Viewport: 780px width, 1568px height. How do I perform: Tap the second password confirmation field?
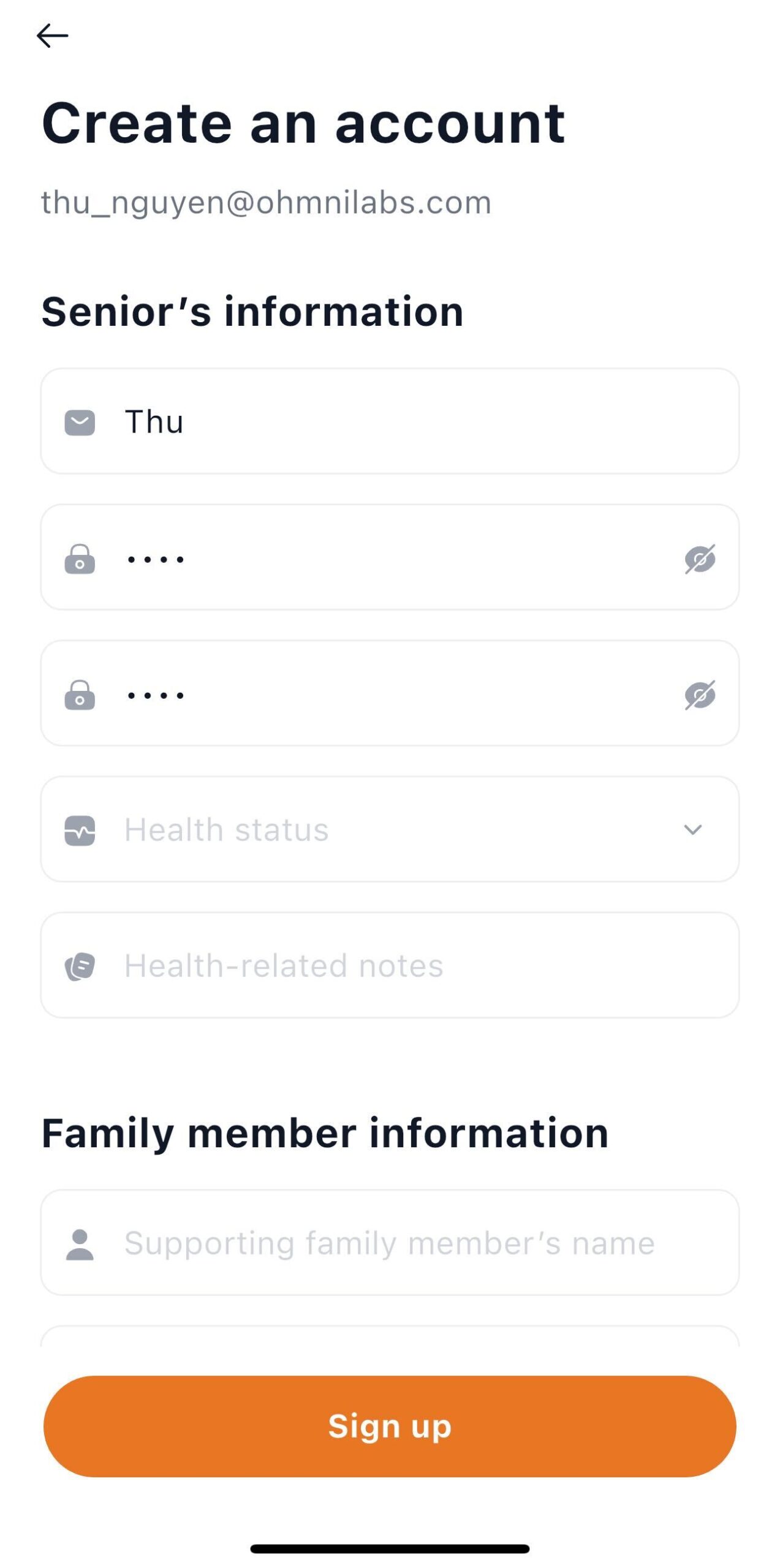pos(390,694)
